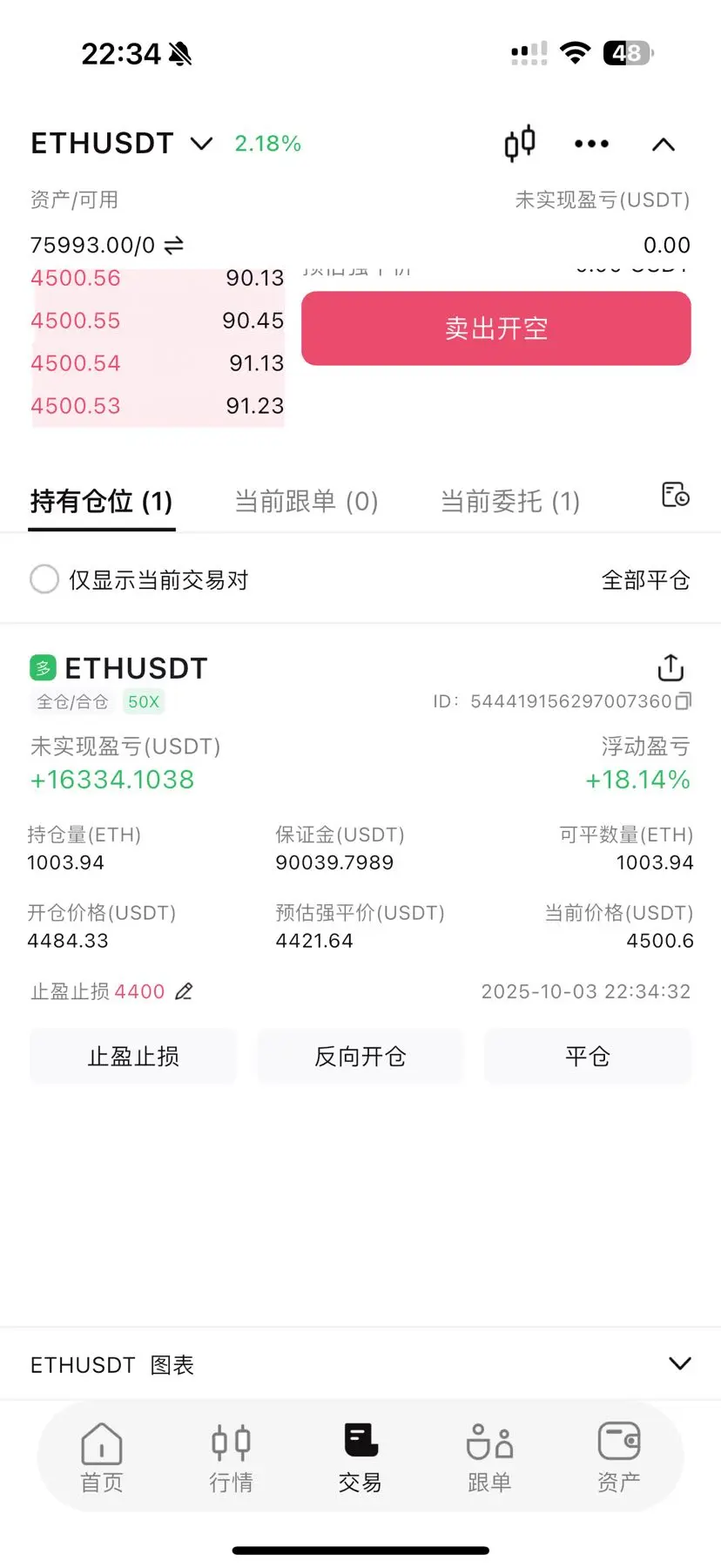The width and height of the screenshot is (721, 1568).
Task: Edit the 止盈止损 4400 value
Action: pos(184,991)
